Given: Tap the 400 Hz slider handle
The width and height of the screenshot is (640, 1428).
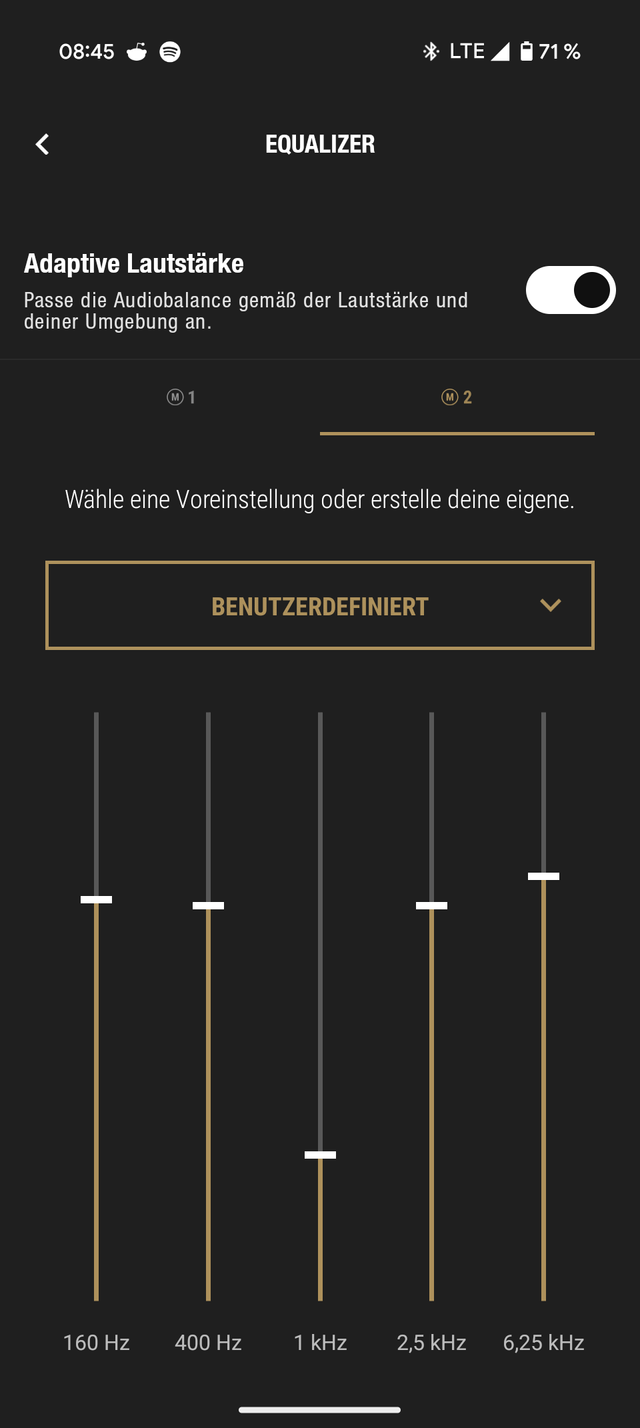Looking at the screenshot, I should point(208,905).
